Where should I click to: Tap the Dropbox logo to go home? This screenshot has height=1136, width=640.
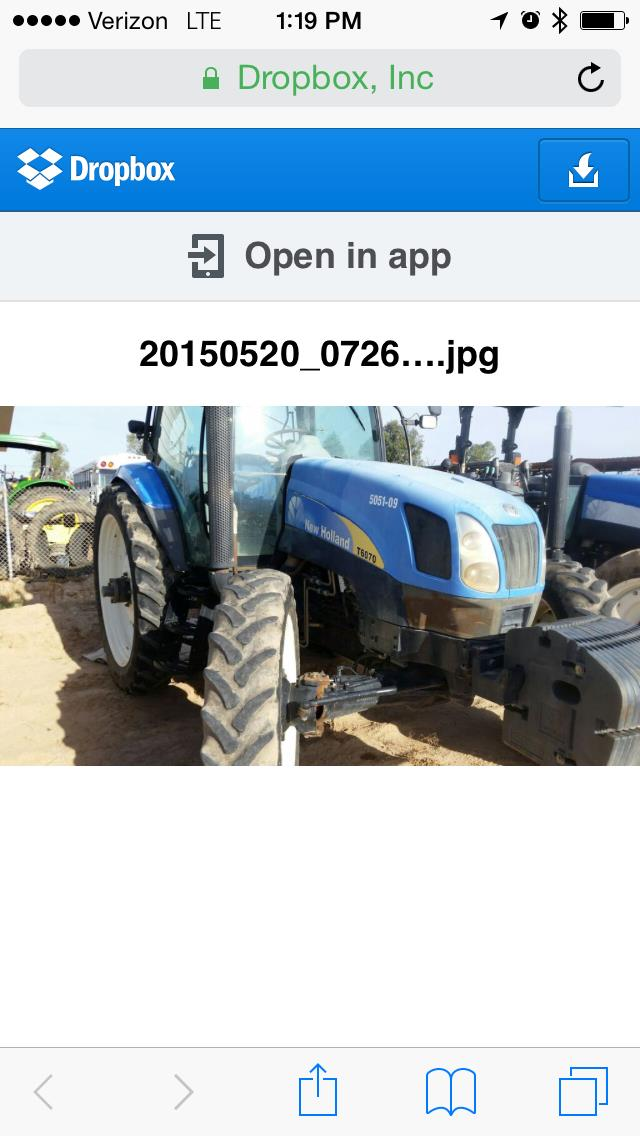click(96, 169)
